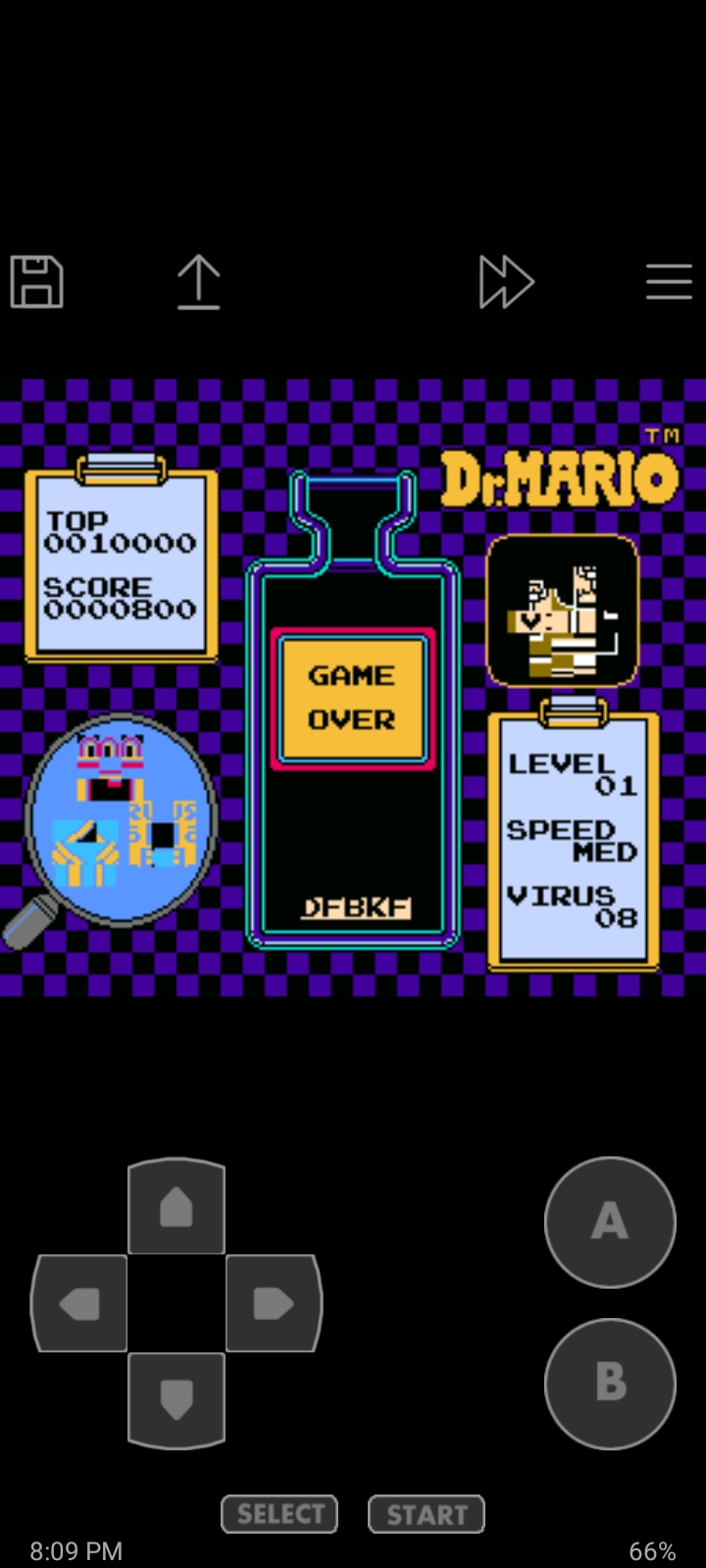The height and width of the screenshot is (1568, 706).
Task: Tap the D-pad down arrow
Action: [x=176, y=1399]
